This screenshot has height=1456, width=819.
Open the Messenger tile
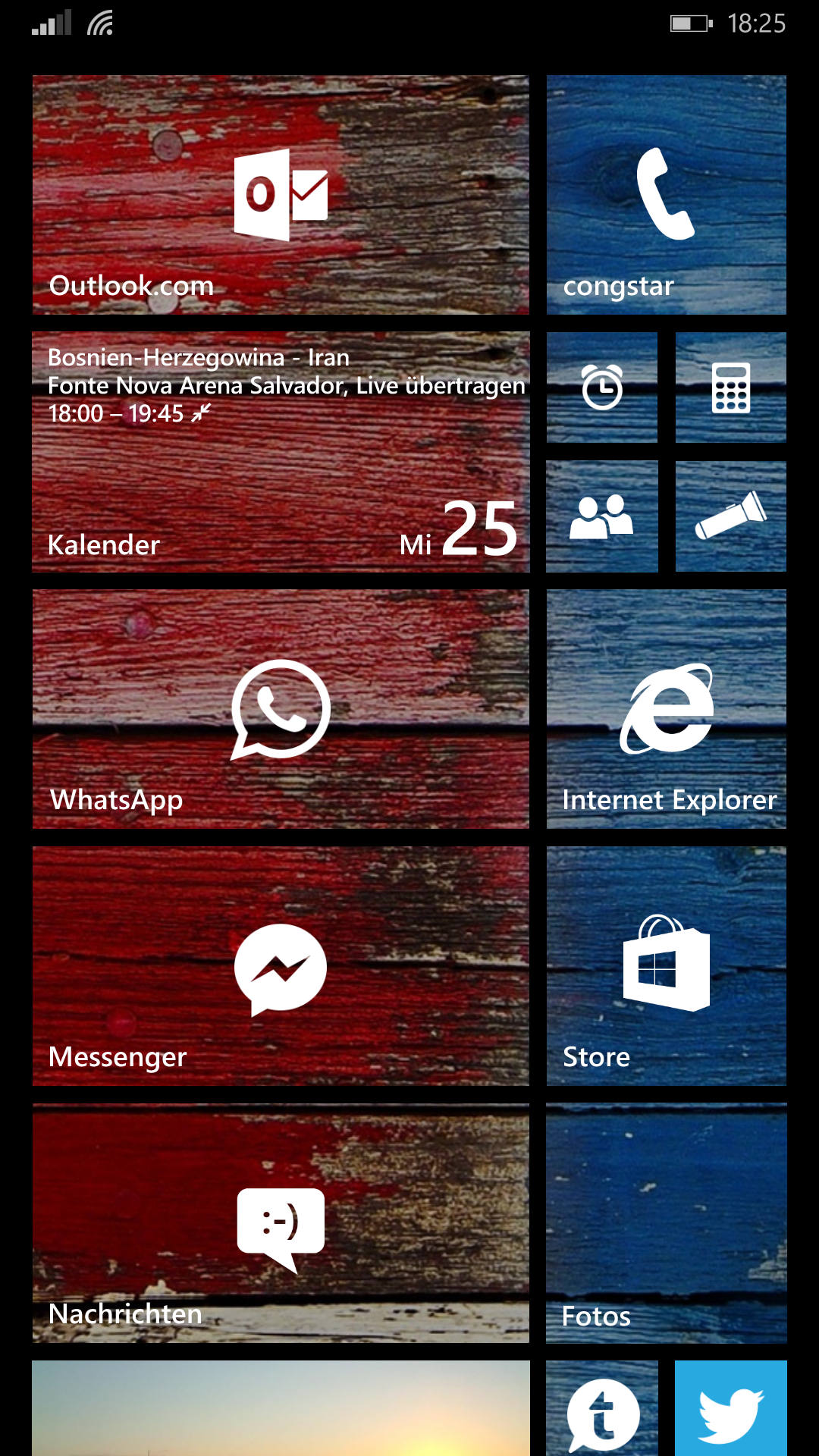[x=281, y=966]
